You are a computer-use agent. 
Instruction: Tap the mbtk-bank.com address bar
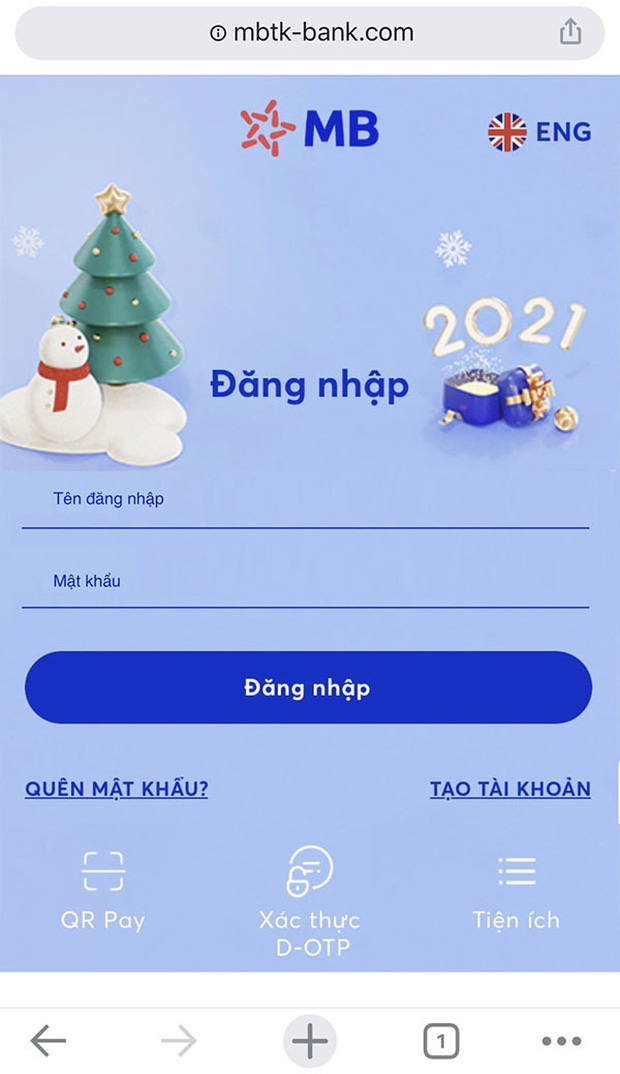pos(310,33)
